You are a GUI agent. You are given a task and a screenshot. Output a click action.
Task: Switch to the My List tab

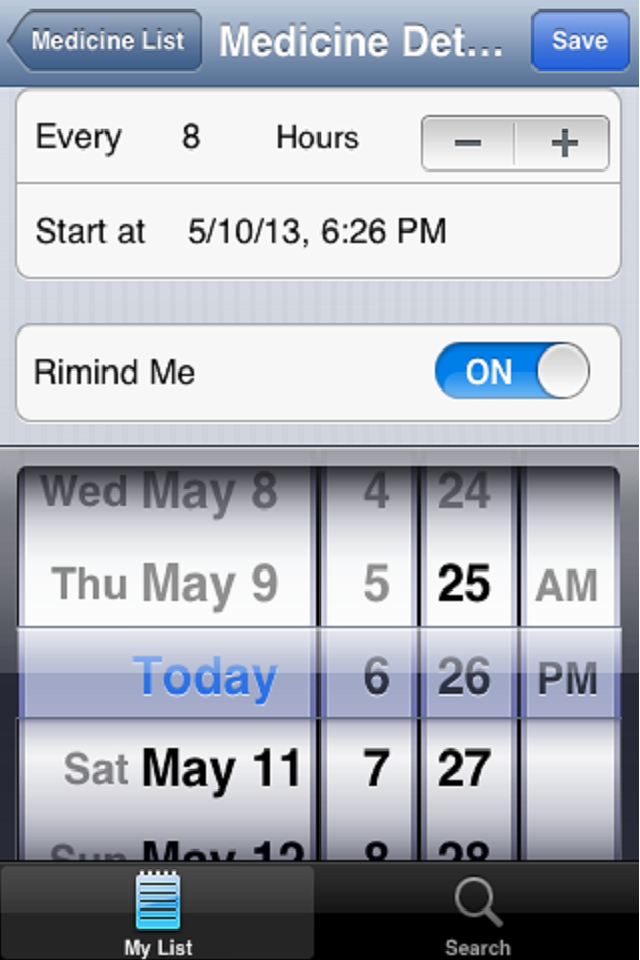pos(158,912)
